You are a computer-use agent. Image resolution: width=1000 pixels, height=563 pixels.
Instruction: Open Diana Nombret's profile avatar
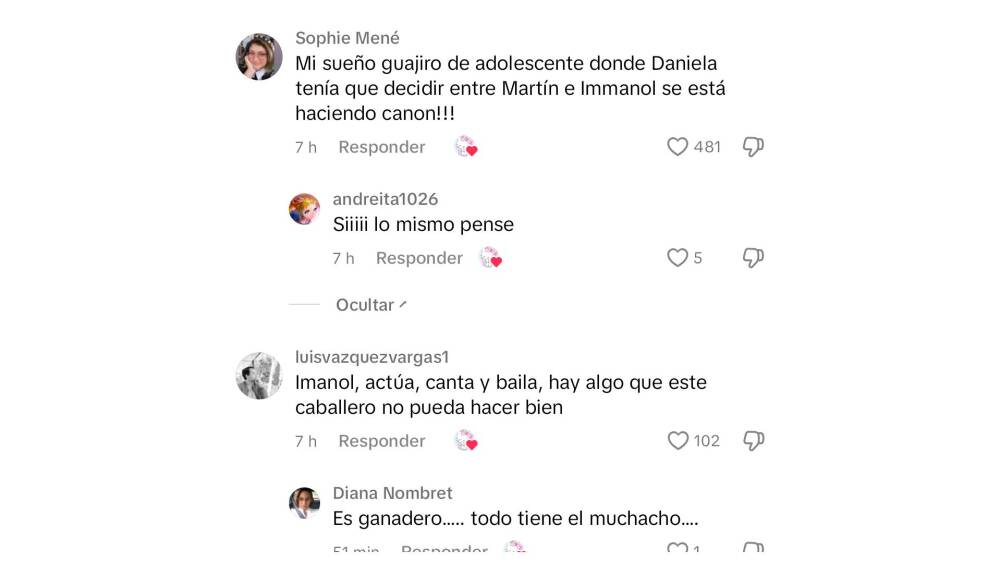304,503
